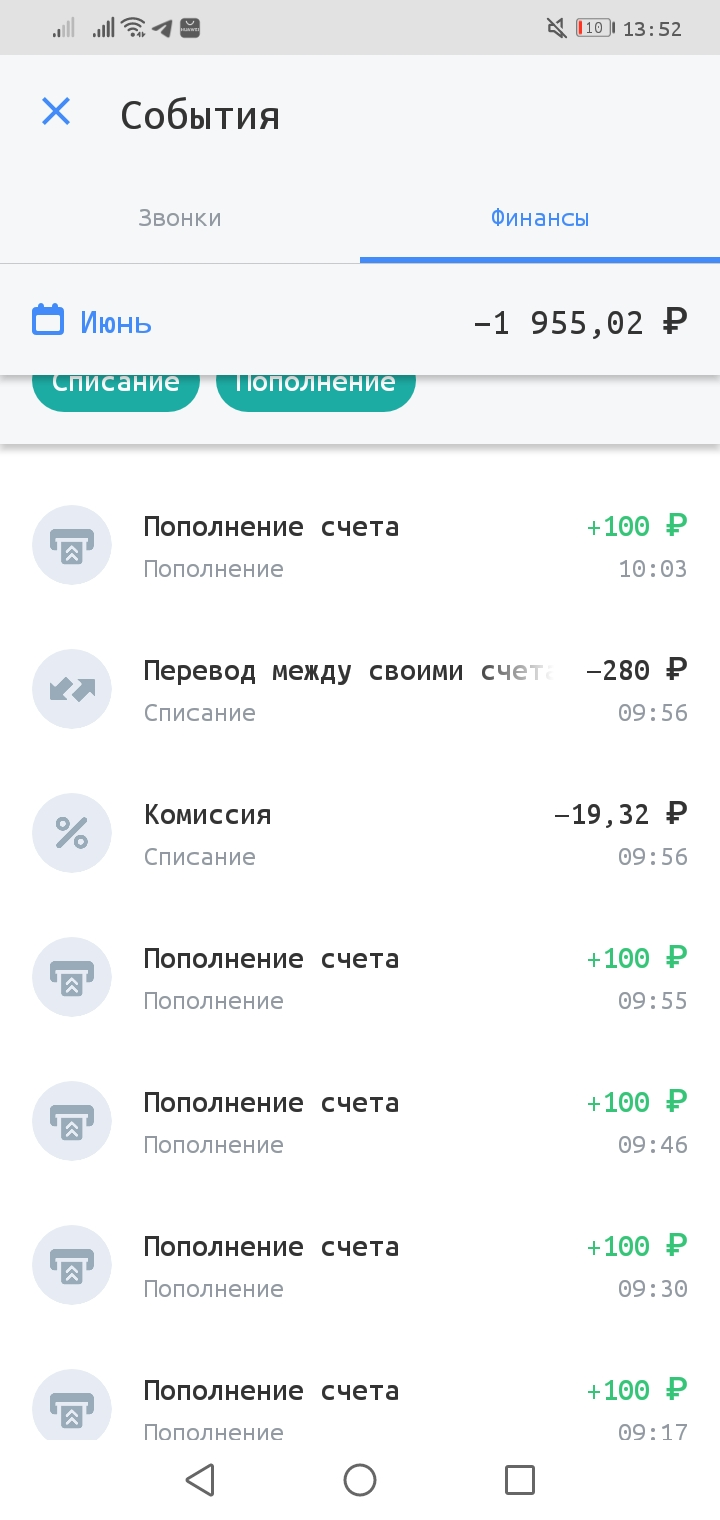This screenshot has height=1520, width=720.
Task: Open the 09:30 Пополнение счета entry
Action: click(360, 1266)
